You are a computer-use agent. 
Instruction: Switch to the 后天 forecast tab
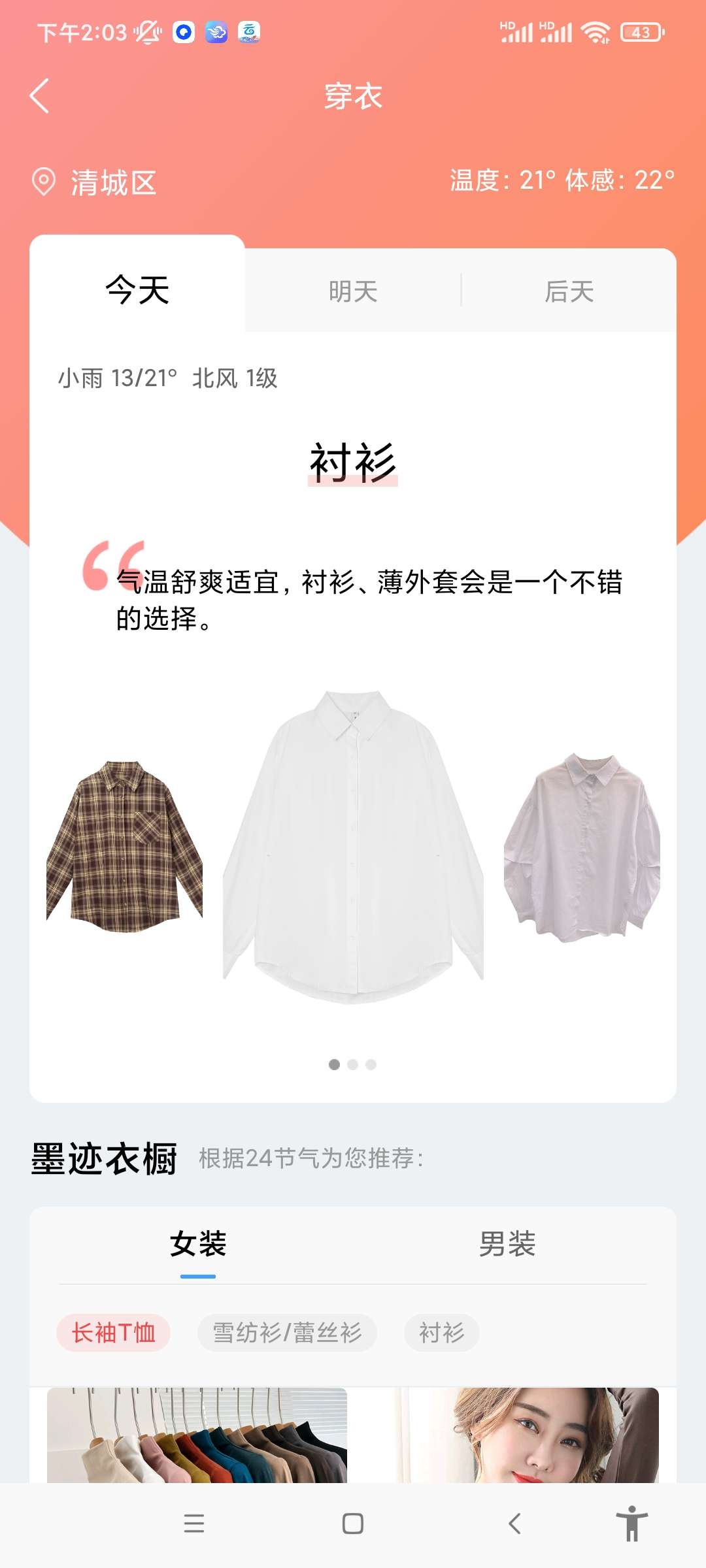(569, 291)
